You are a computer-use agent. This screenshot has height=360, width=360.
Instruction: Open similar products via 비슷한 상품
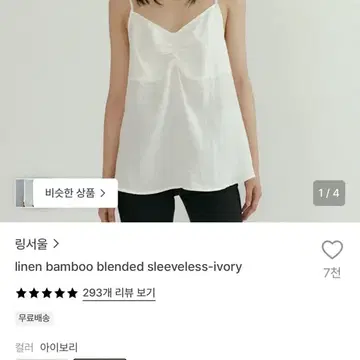[75, 193]
